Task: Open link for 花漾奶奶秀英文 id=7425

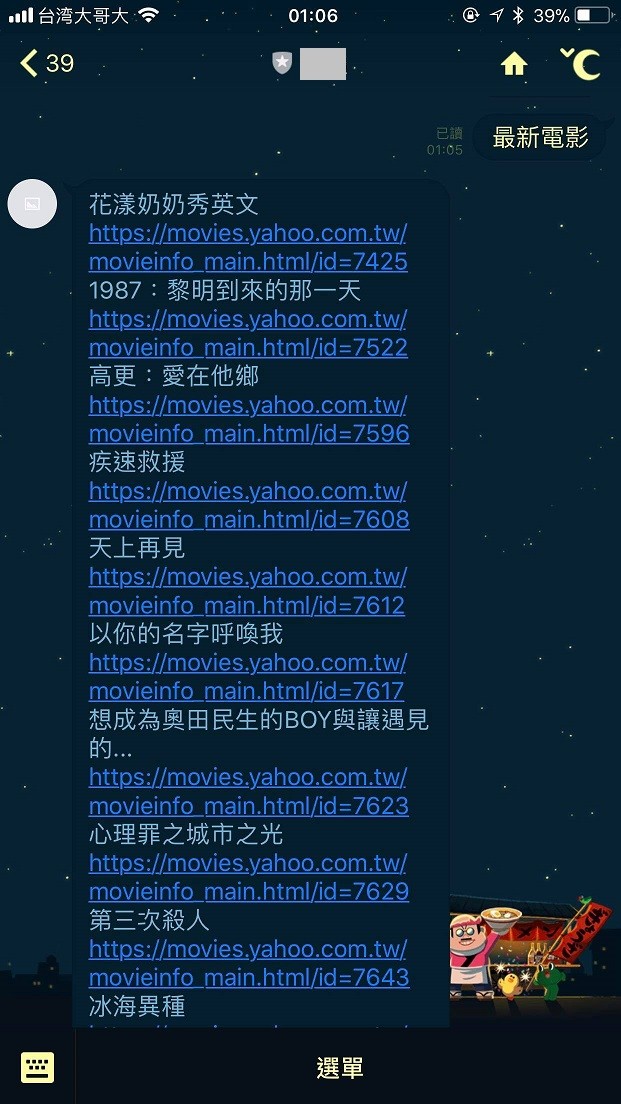Action: [247, 248]
